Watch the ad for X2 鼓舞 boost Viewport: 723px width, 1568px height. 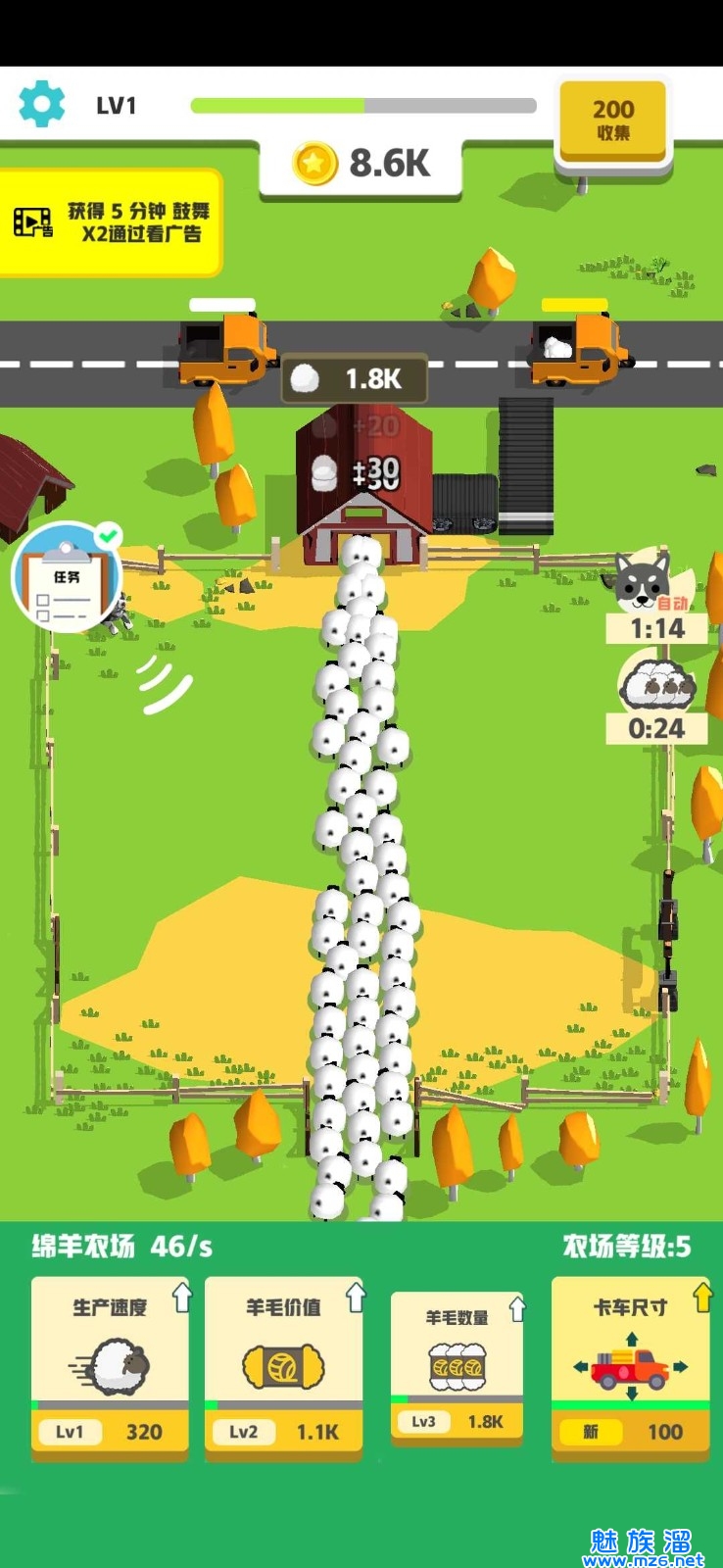[x=111, y=222]
